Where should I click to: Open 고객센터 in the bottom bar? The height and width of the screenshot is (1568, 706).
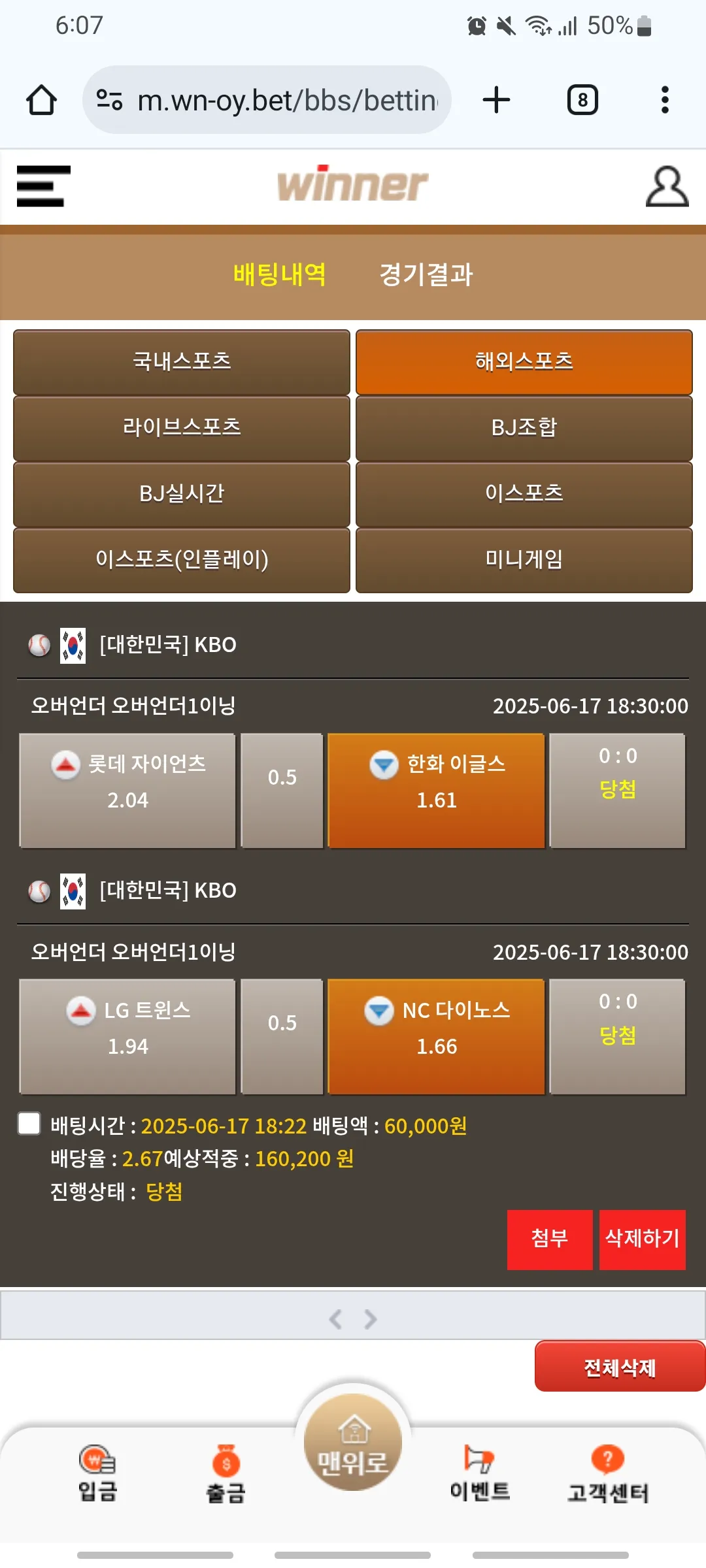pos(608,1474)
